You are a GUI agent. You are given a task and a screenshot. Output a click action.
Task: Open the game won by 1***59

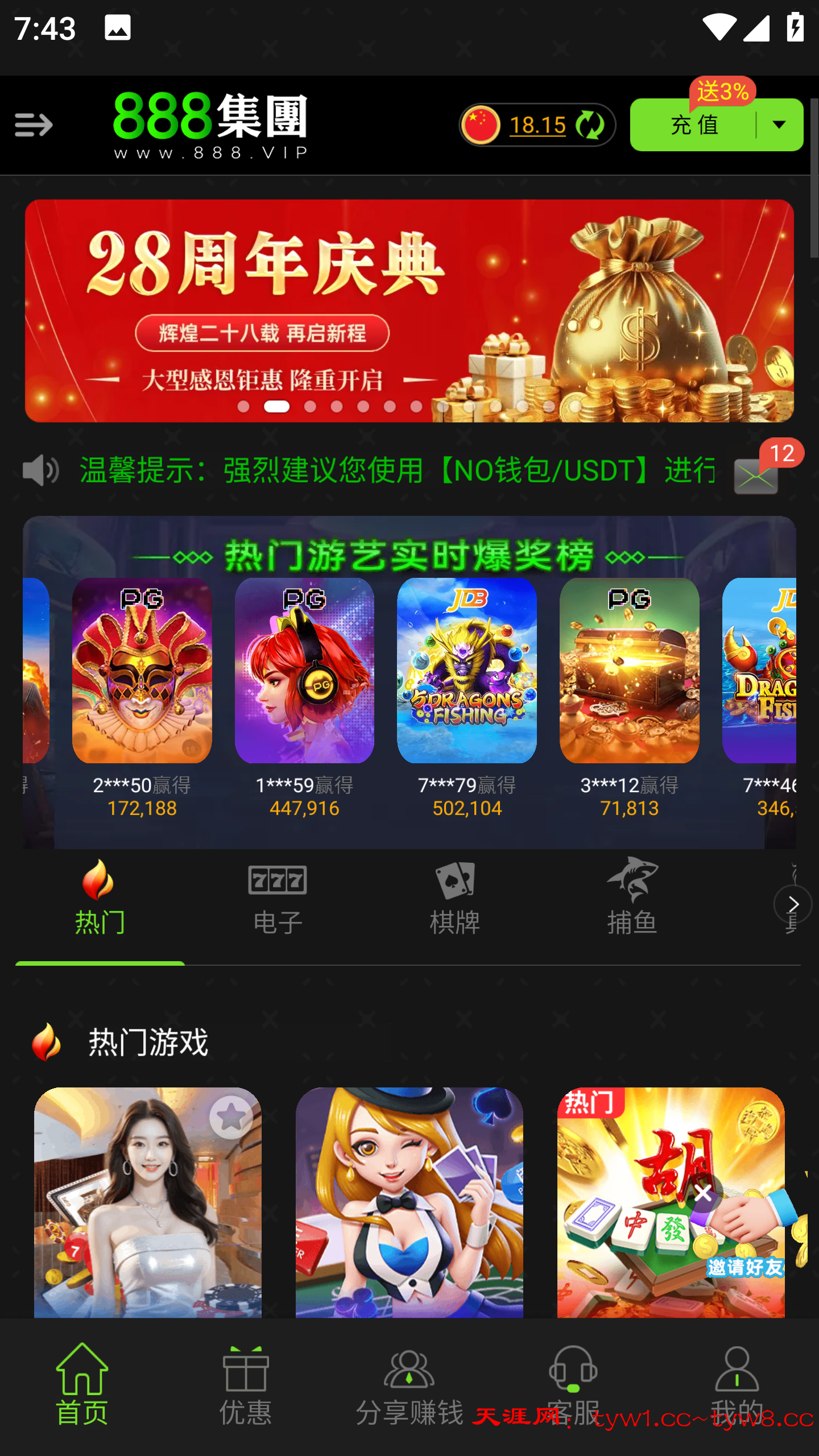point(304,670)
